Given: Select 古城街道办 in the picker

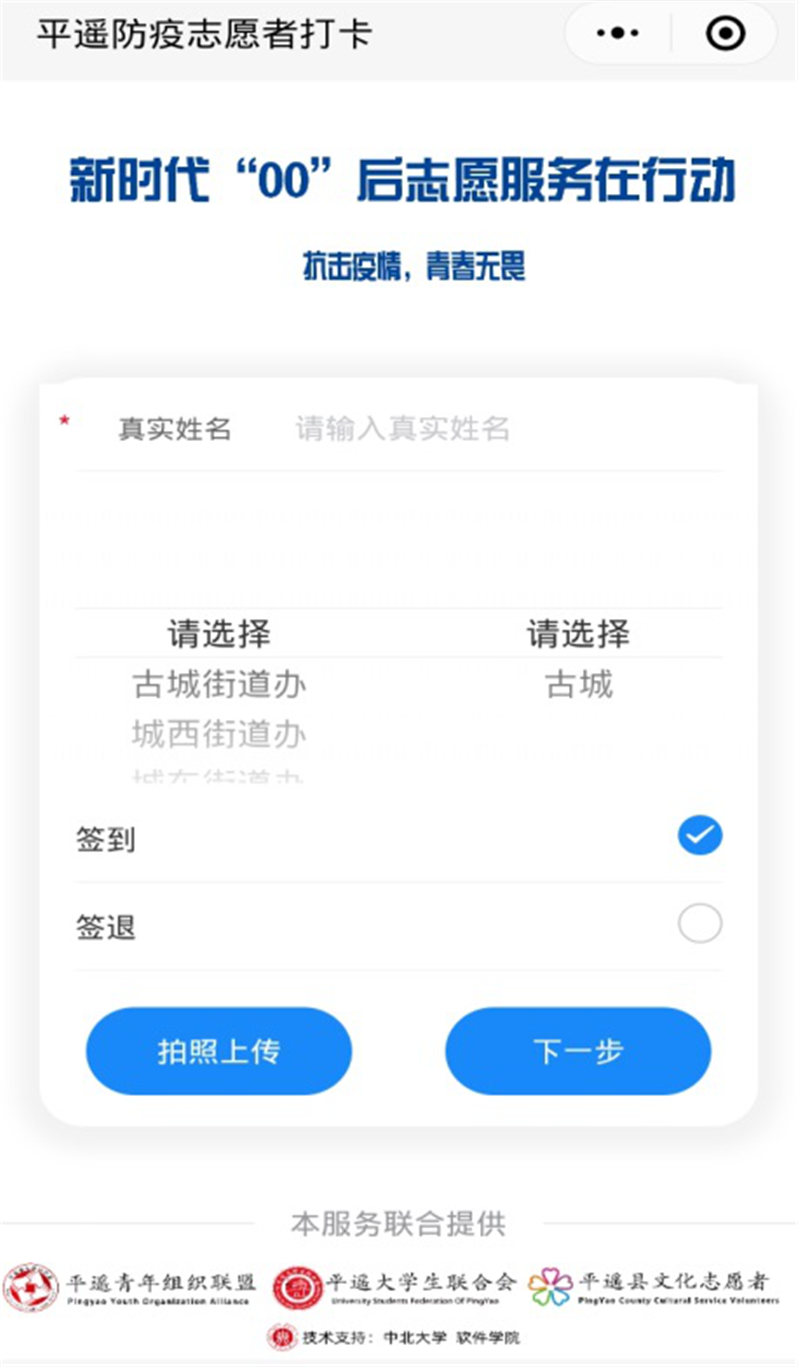Looking at the screenshot, I should pyautogui.click(x=219, y=685).
